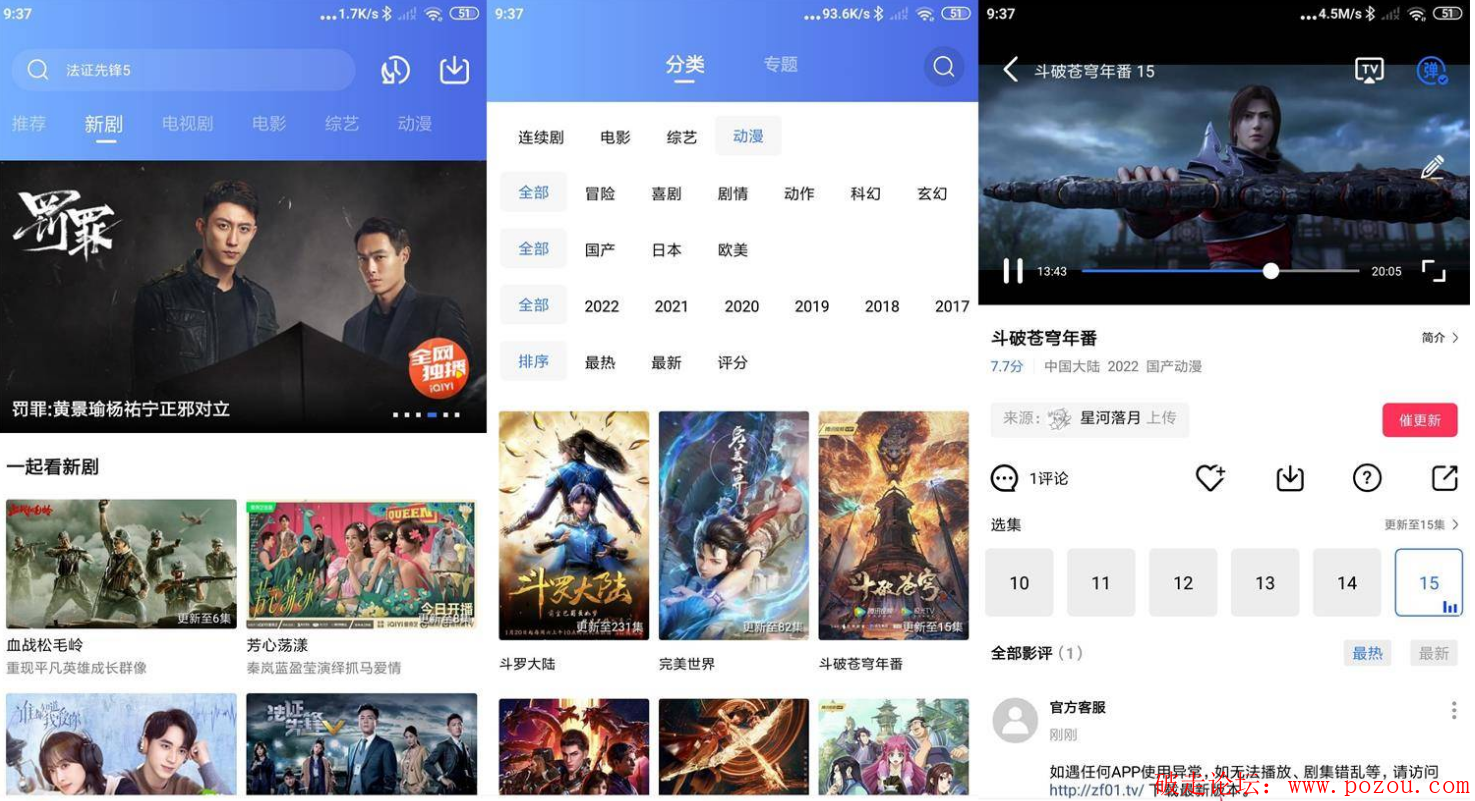Sort reviews by 最新
1475x801 pixels.
pos(1433,653)
